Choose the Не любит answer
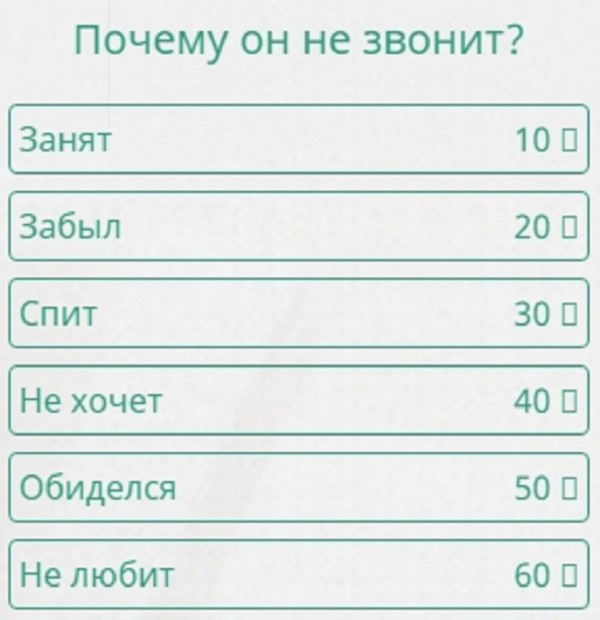600x620 pixels. [298, 574]
